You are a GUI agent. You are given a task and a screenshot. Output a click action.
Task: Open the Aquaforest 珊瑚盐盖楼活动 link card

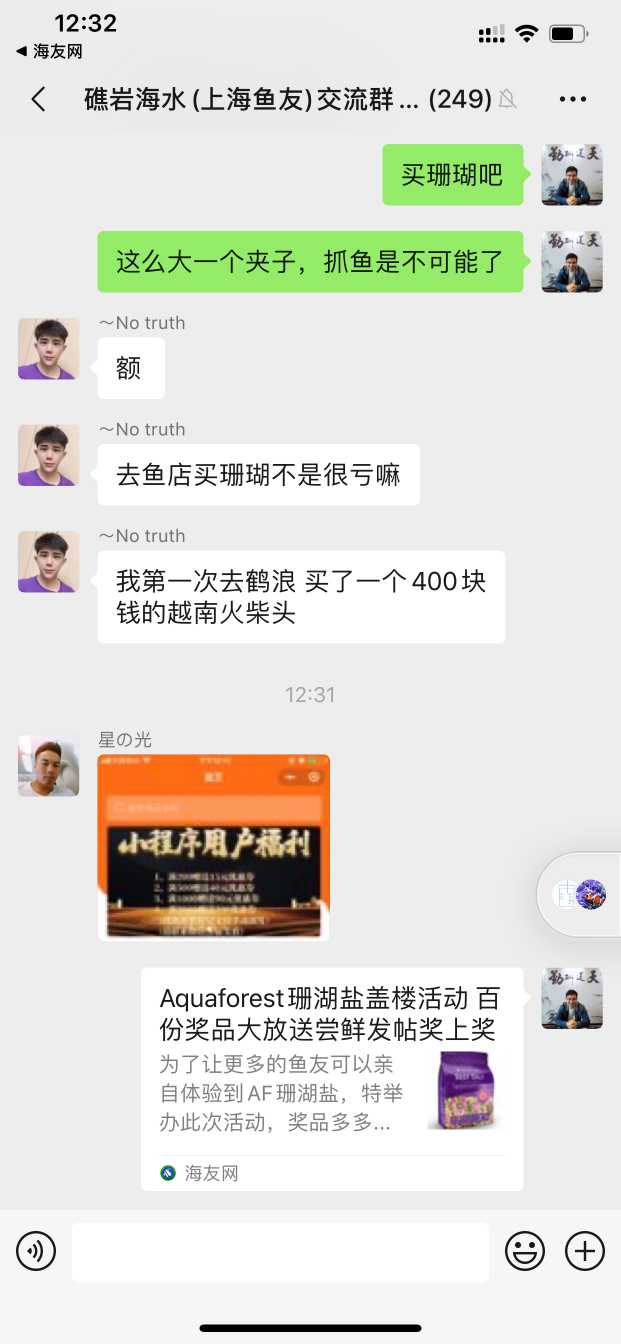(332, 1078)
